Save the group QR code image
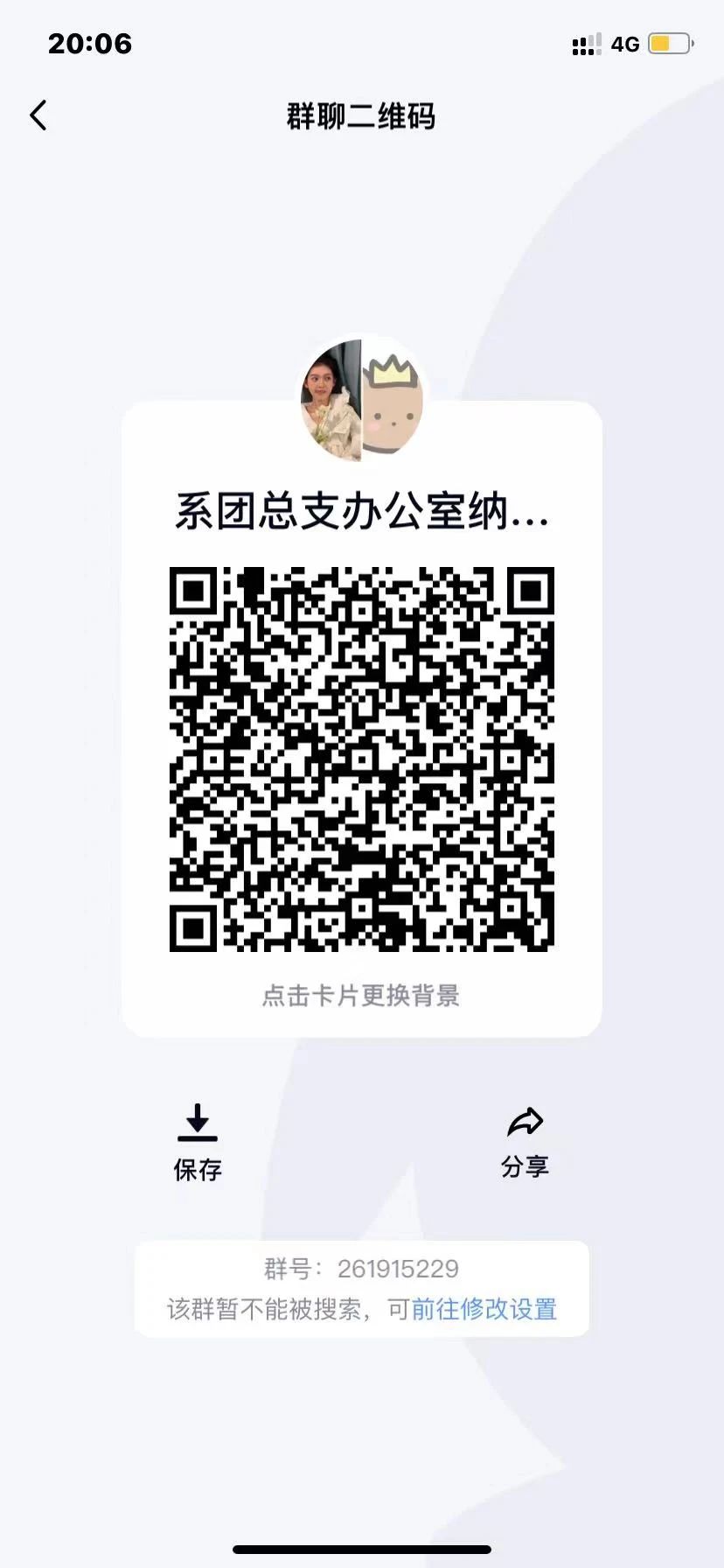The width and height of the screenshot is (724, 1568). (x=198, y=1140)
